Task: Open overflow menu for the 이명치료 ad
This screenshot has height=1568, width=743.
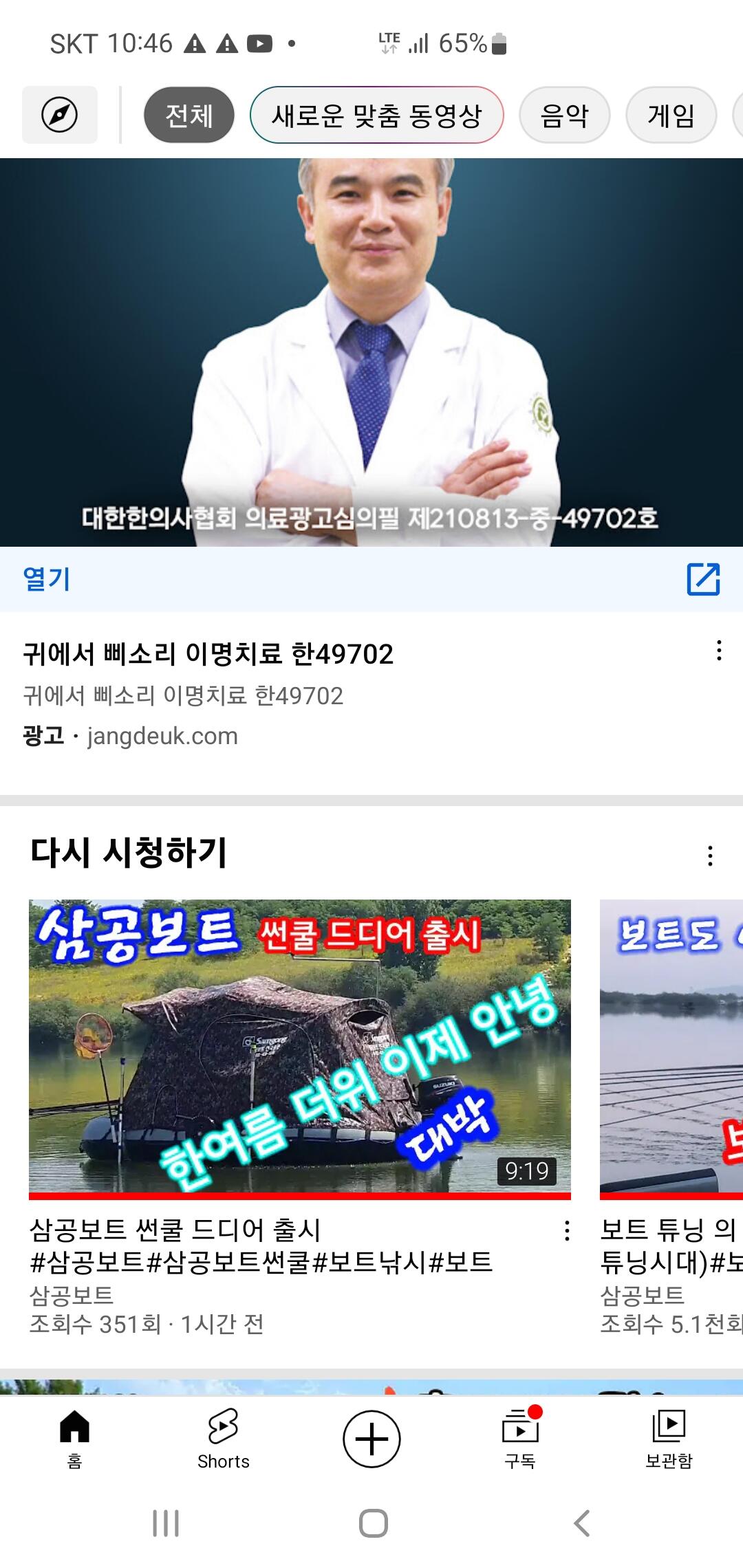Action: tap(719, 651)
